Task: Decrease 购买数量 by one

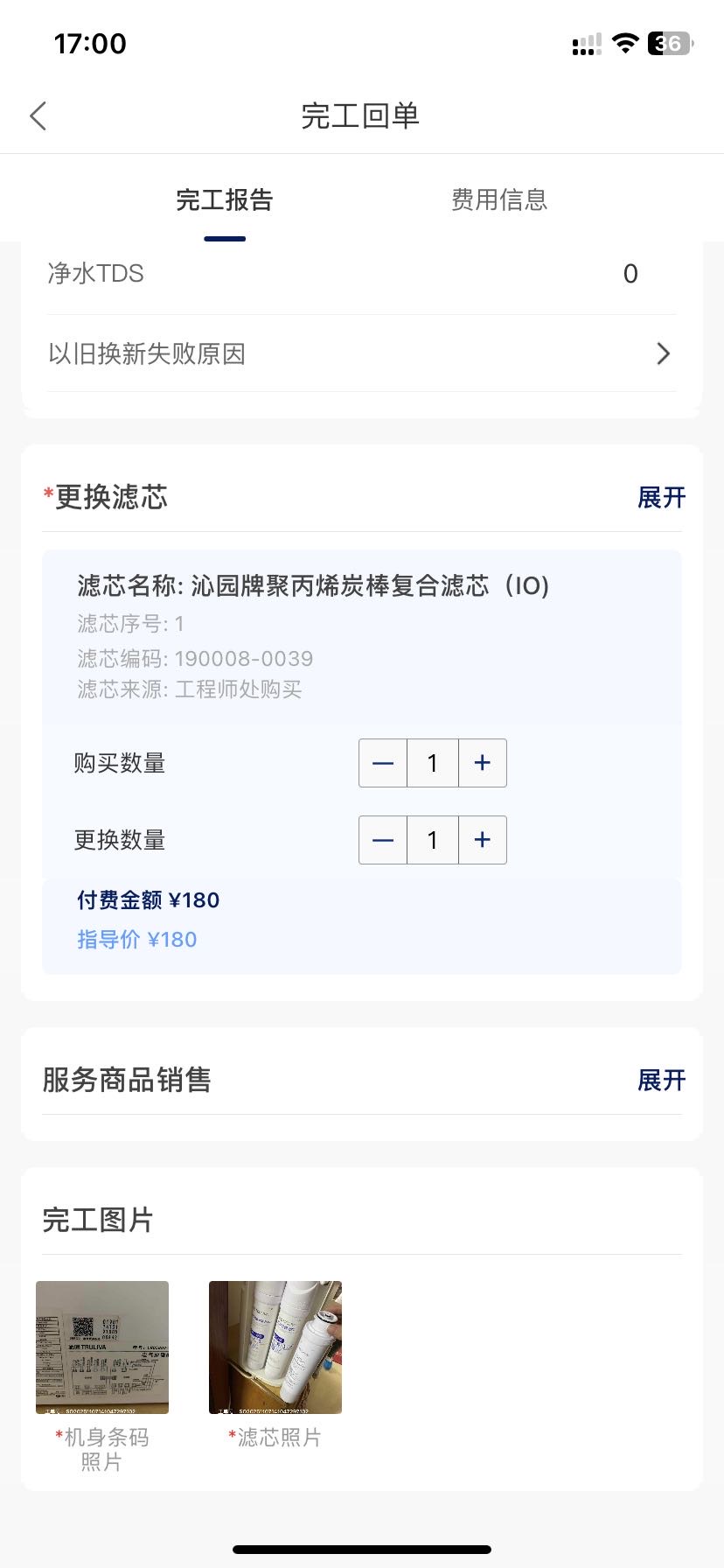Action: 383,763
